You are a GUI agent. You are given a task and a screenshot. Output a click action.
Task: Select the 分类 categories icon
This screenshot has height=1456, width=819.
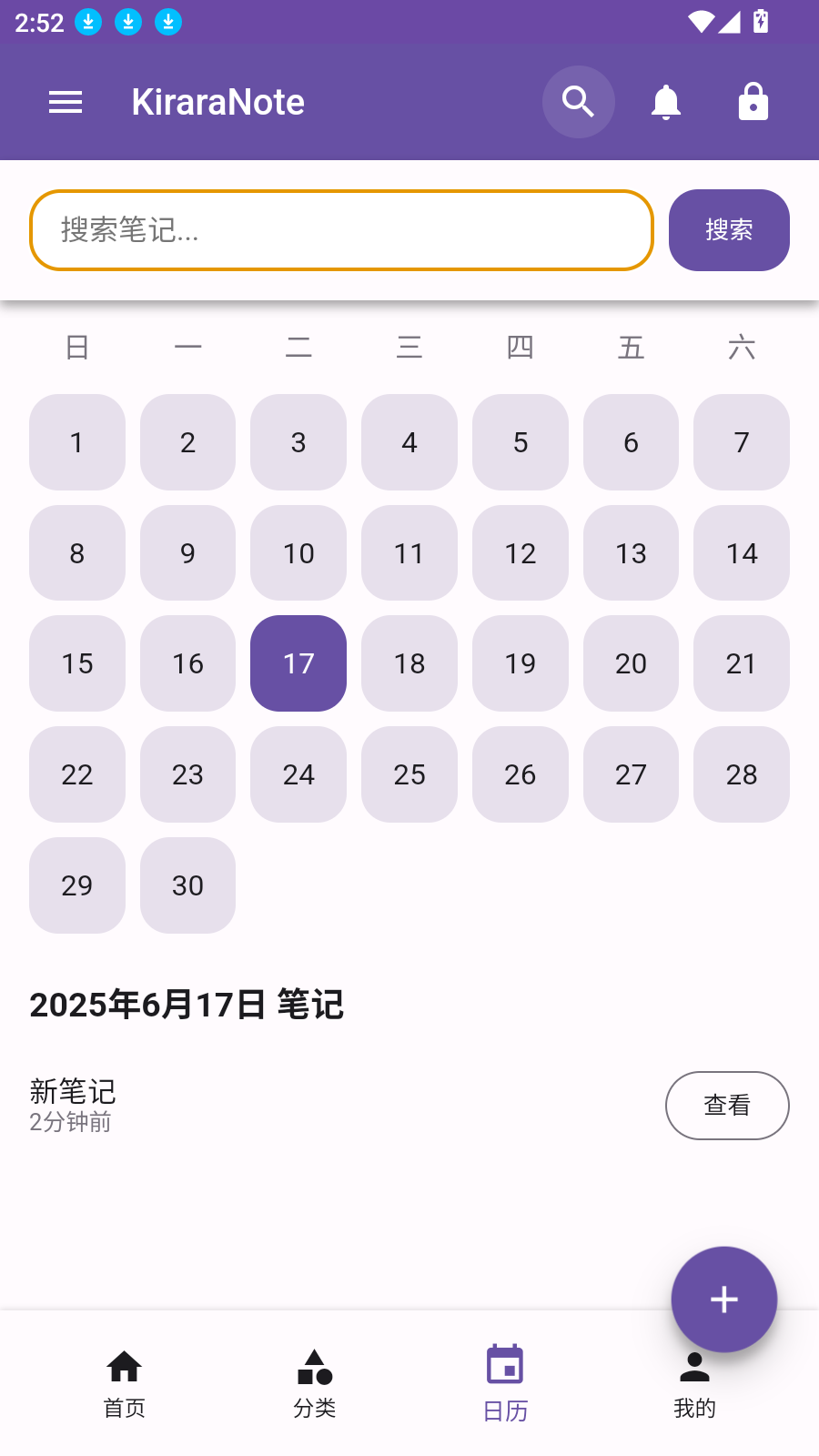[314, 1365]
